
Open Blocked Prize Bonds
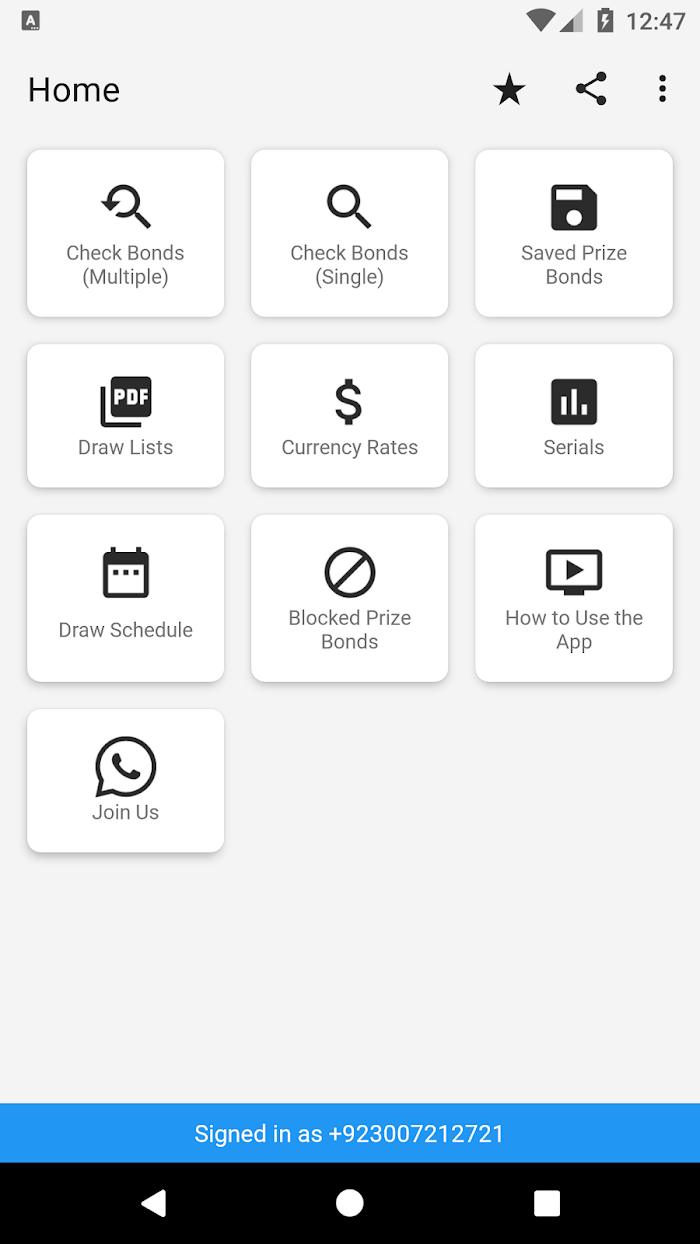pyautogui.click(x=349, y=598)
